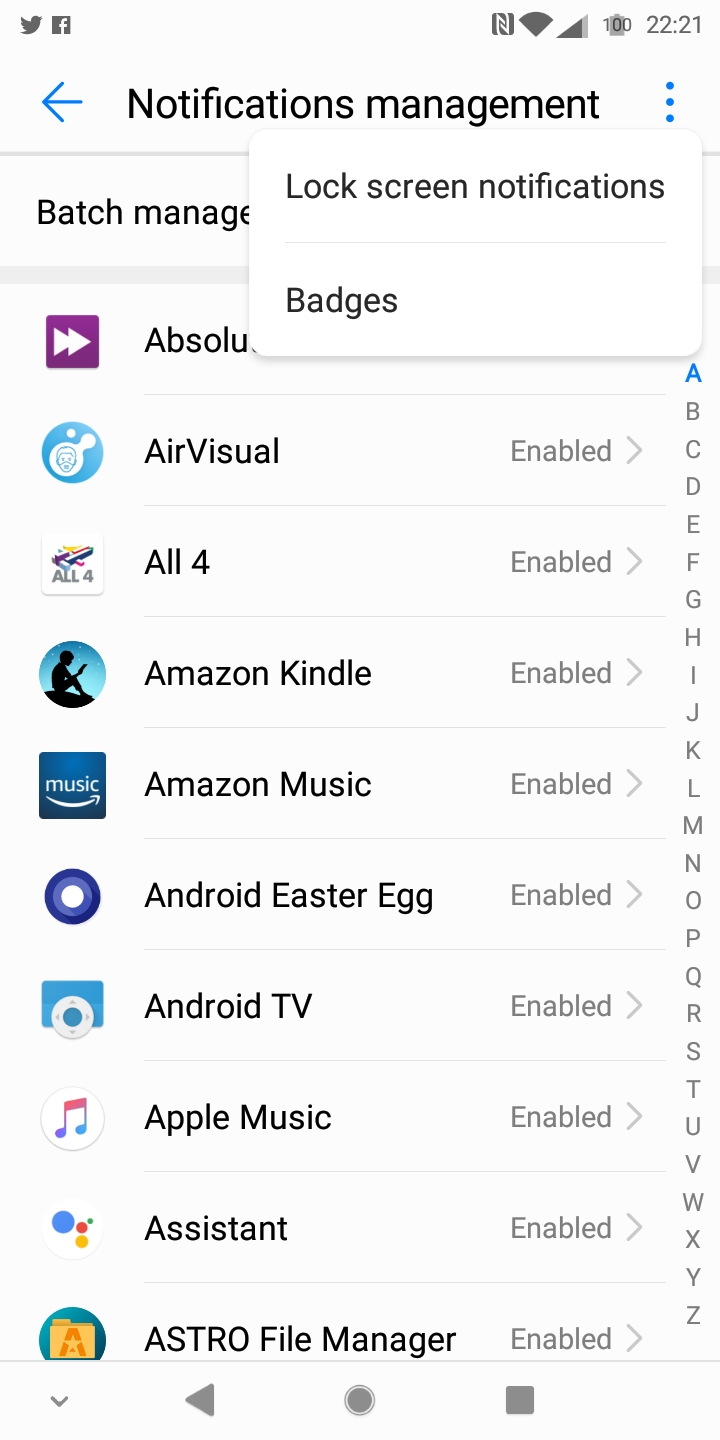Screen dimensions: 720x1440
Task: Tap the three-dot overflow menu icon
Action: (x=669, y=103)
